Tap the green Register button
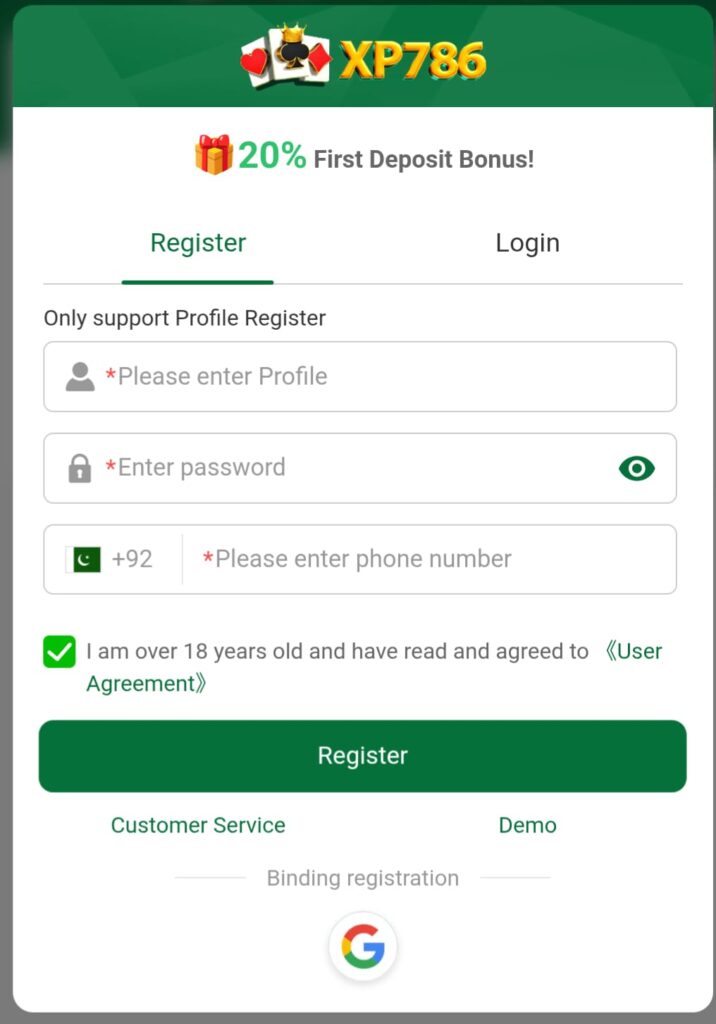Viewport: 716px width, 1024px height. [362, 756]
